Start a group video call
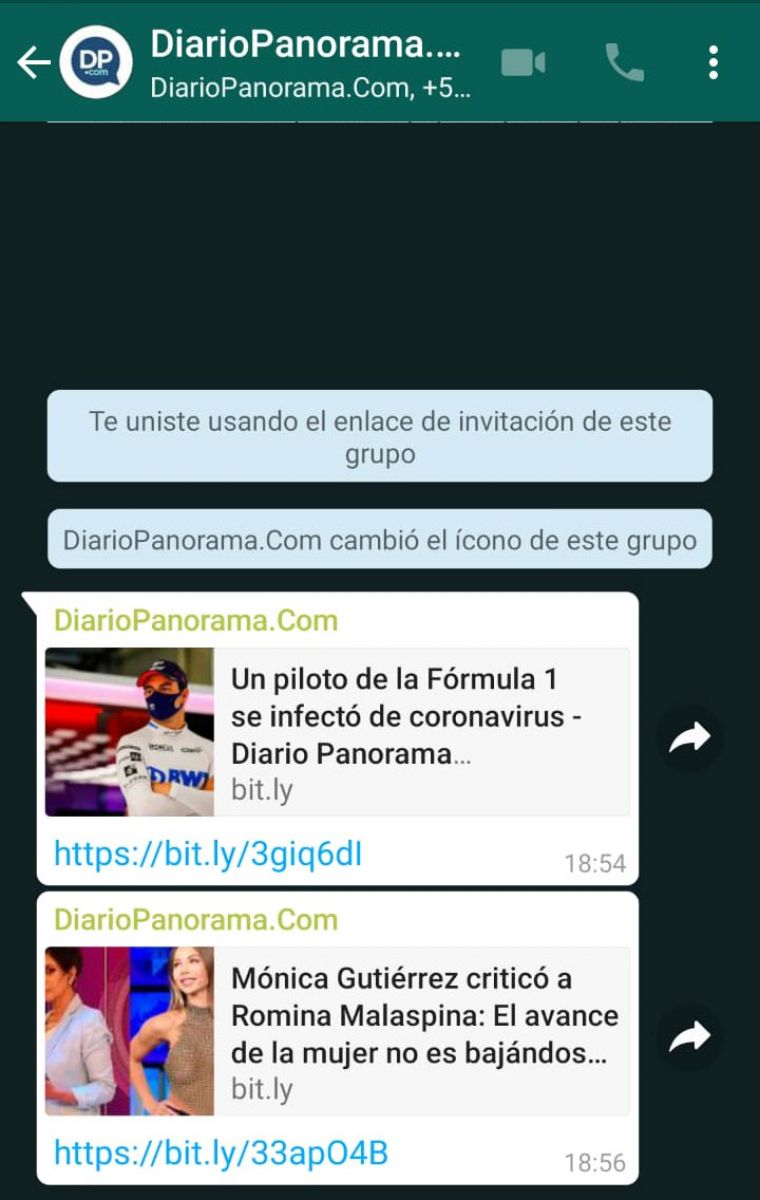Viewport: 760px width, 1200px height. 523,62
